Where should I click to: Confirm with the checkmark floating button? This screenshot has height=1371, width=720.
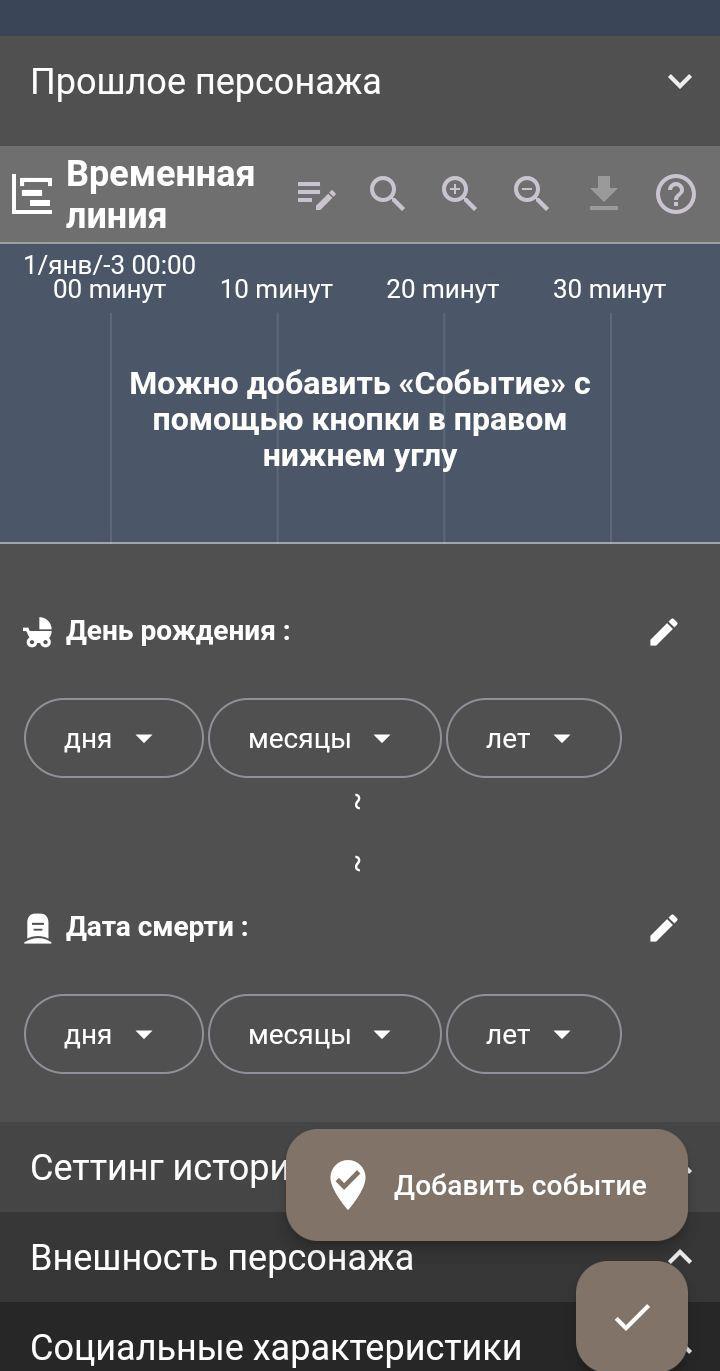click(x=632, y=1317)
